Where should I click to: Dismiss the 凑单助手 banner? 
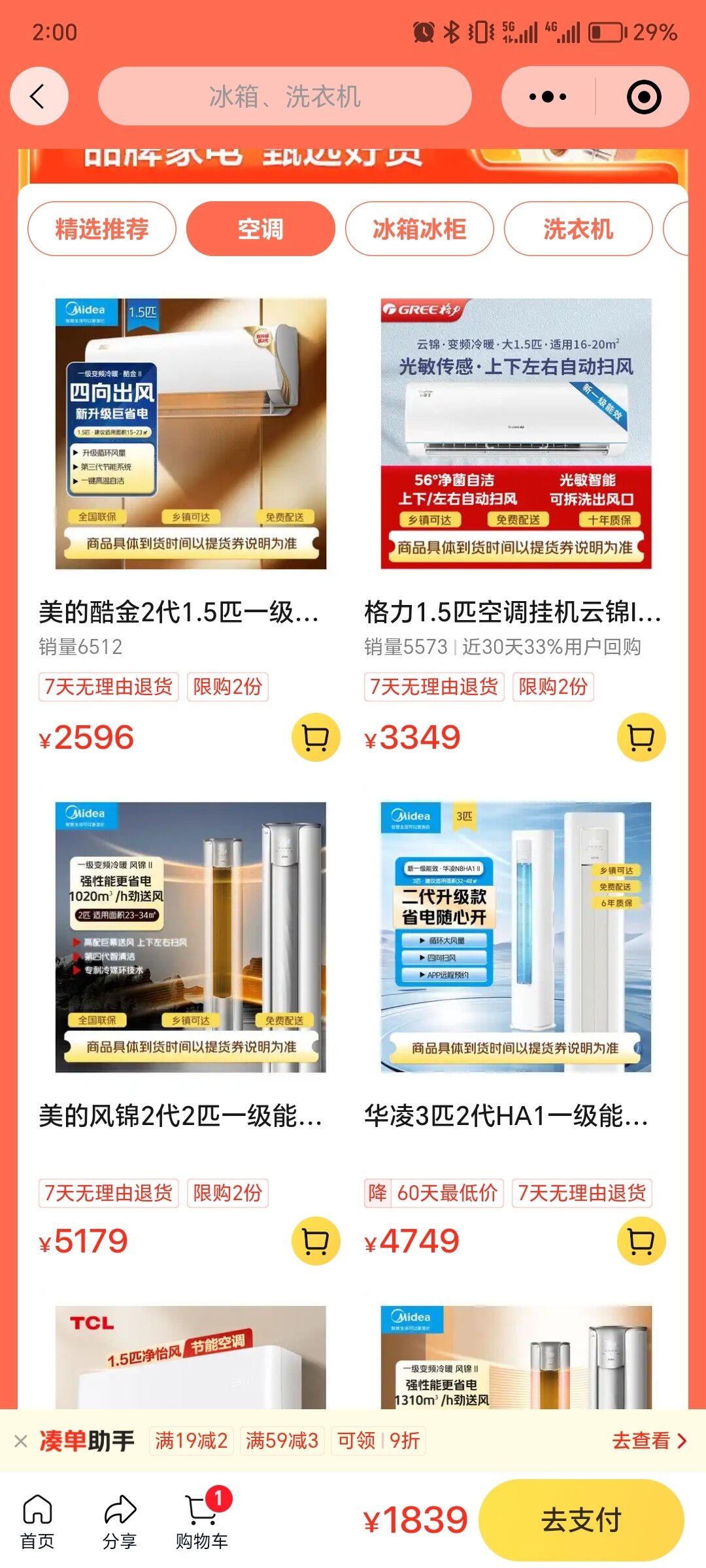click(x=21, y=1441)
